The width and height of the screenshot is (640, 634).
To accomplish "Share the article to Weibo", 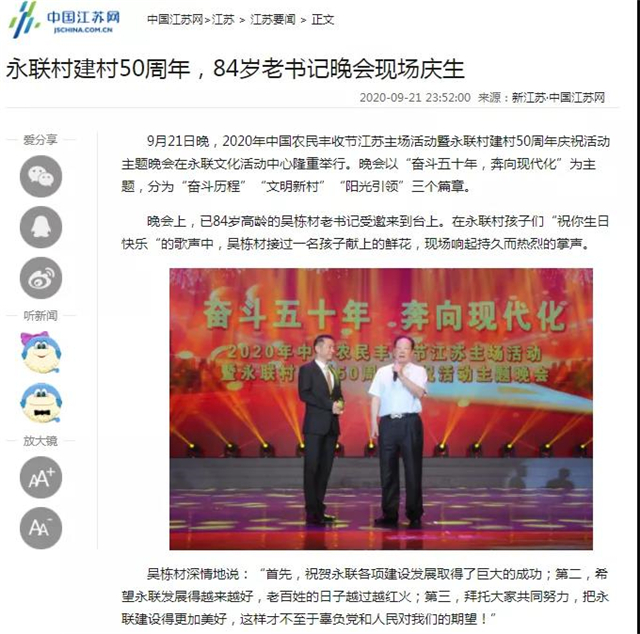I will pyautogui.click(x=41, y=278).
